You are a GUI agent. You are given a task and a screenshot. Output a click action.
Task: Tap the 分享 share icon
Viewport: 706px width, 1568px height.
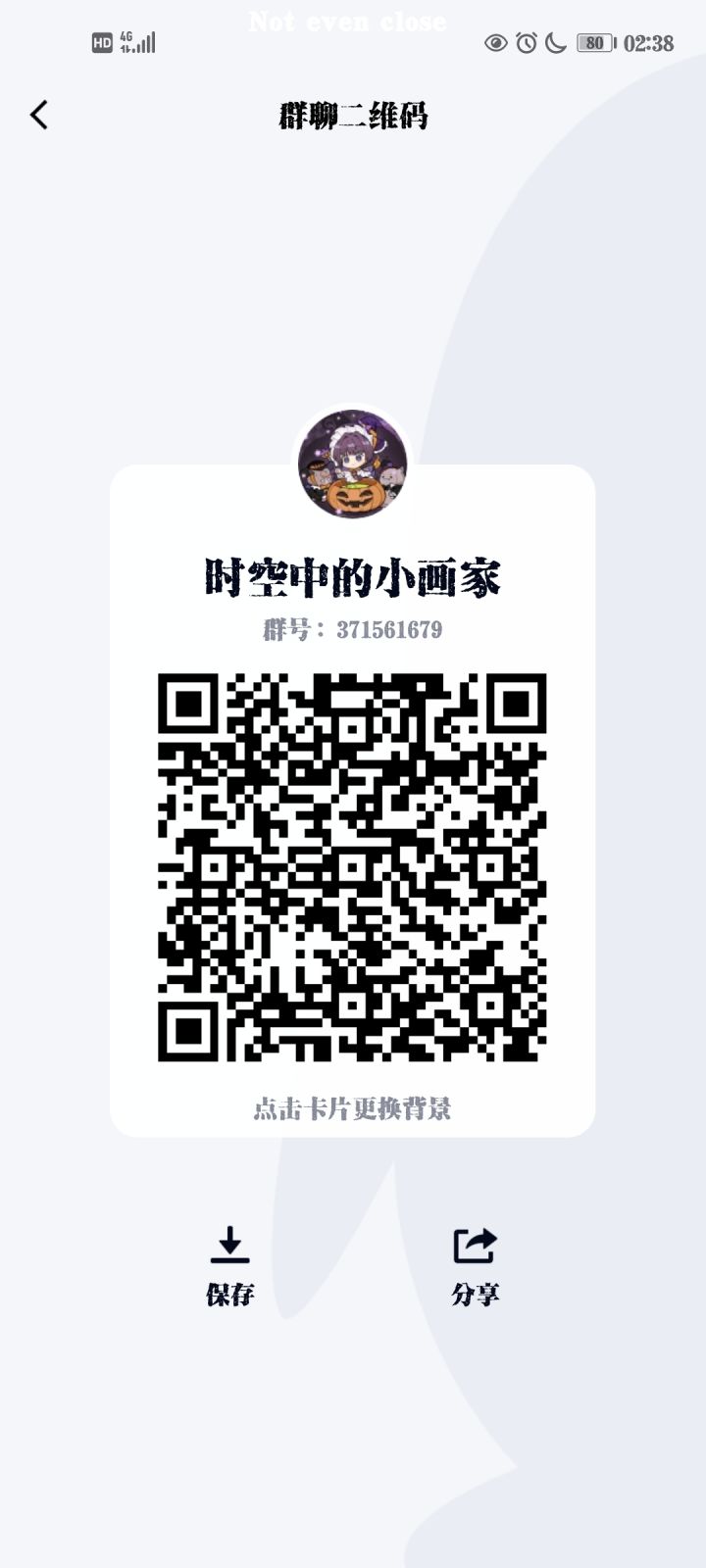point(473,1245)
